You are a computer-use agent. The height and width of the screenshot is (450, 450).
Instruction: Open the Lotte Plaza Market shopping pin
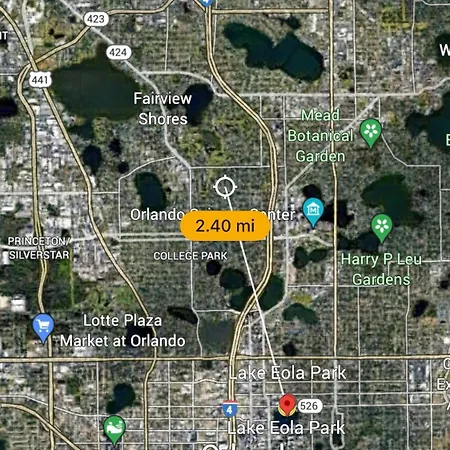click(43, 328)
